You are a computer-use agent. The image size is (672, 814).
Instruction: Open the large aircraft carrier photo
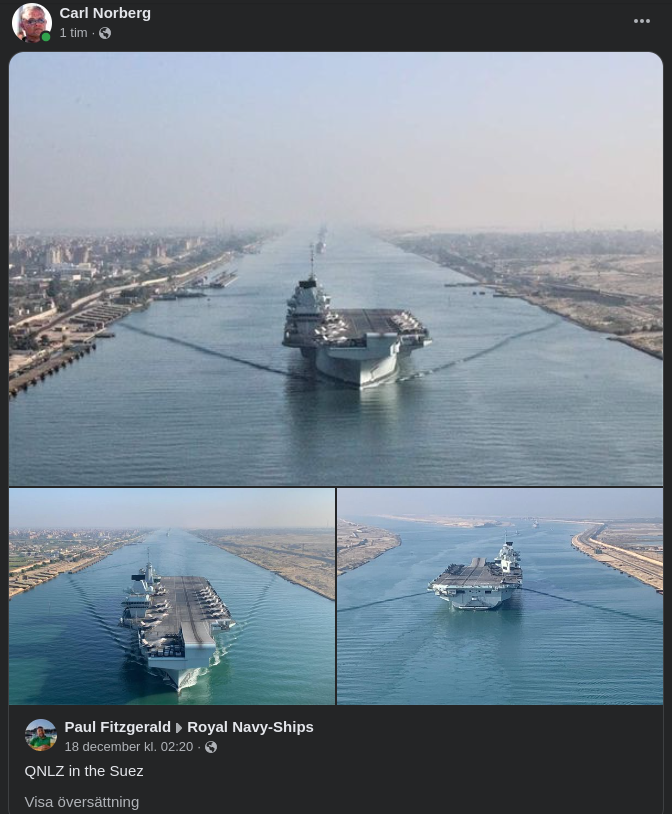[336, 268]
